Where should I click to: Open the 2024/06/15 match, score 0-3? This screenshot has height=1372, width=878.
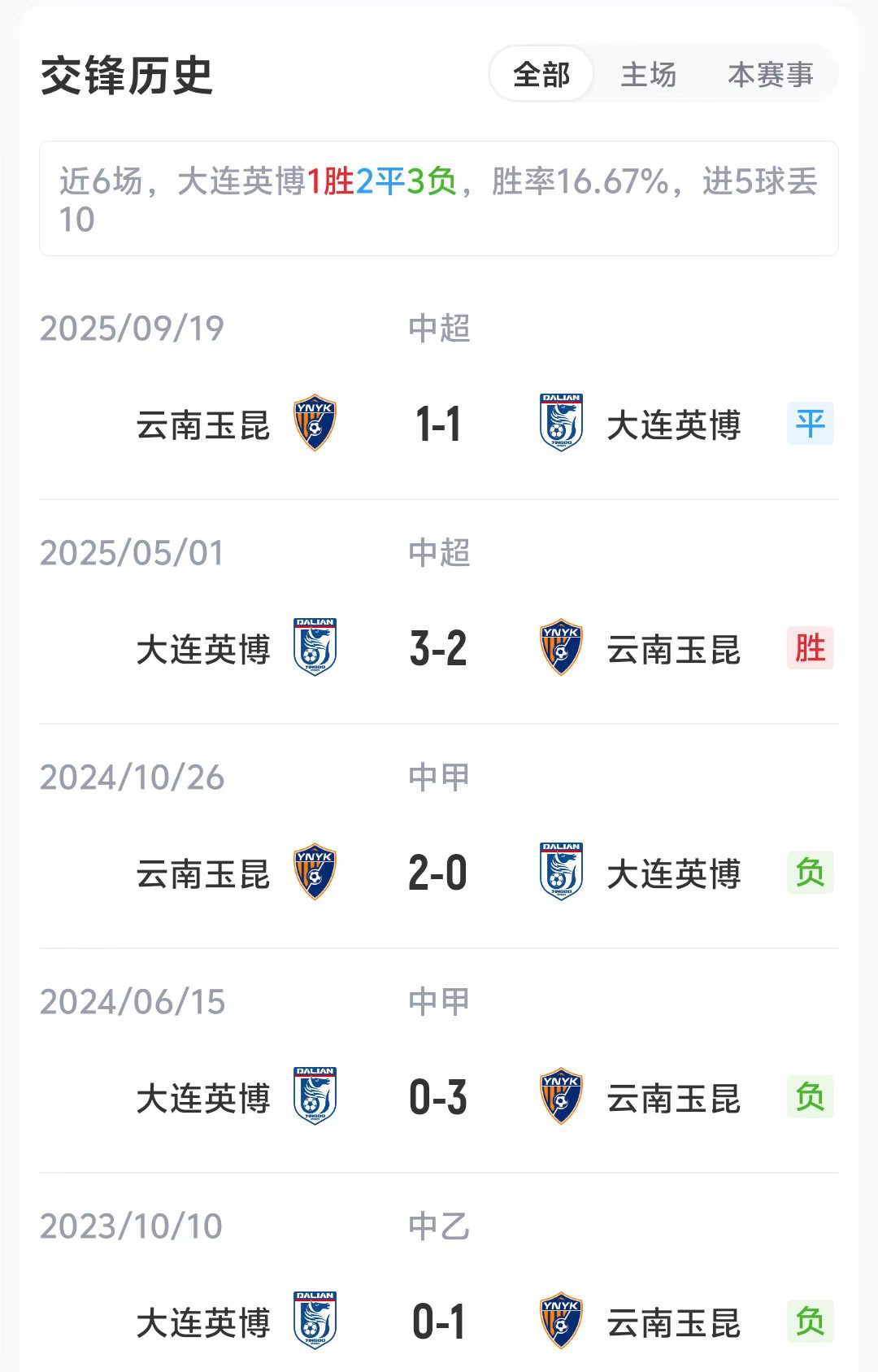pyautogui.click(x=438, y=1098)
